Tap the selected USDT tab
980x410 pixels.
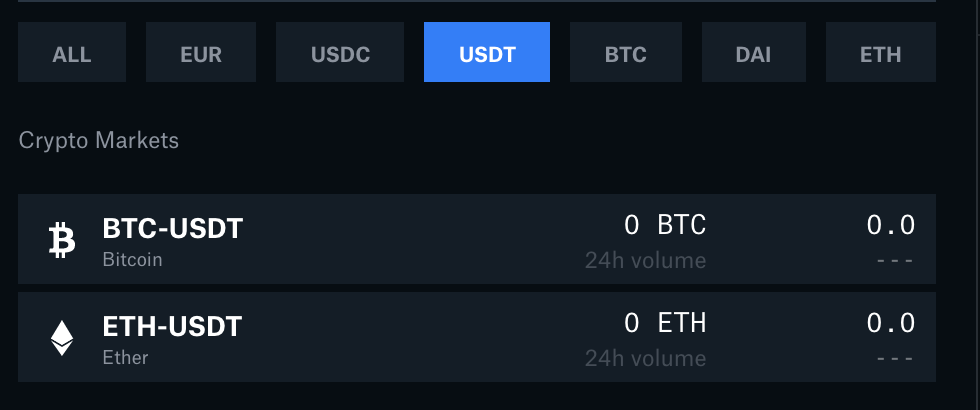[487, 53]
